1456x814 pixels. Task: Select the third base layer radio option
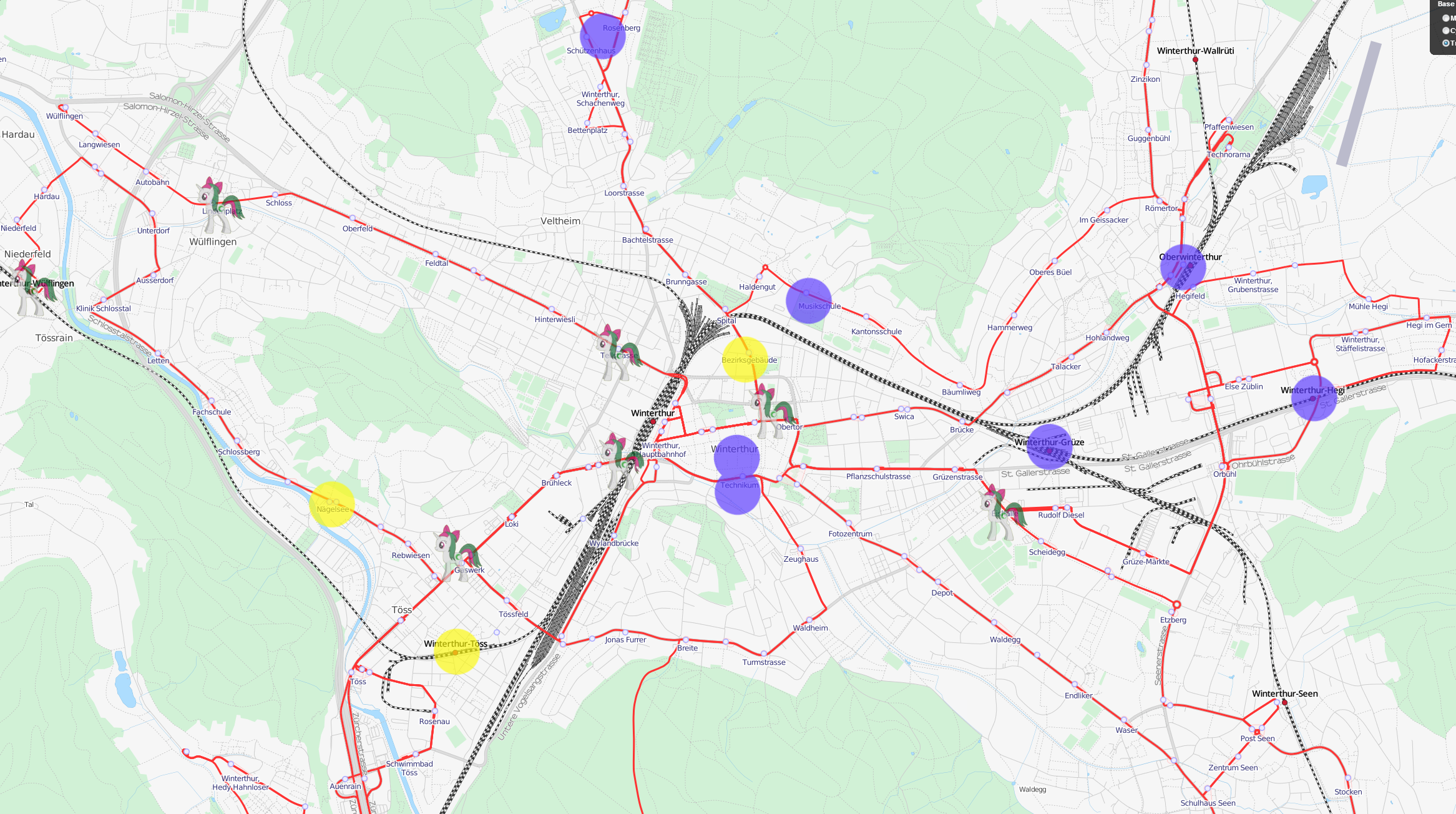click(1445, 43)
